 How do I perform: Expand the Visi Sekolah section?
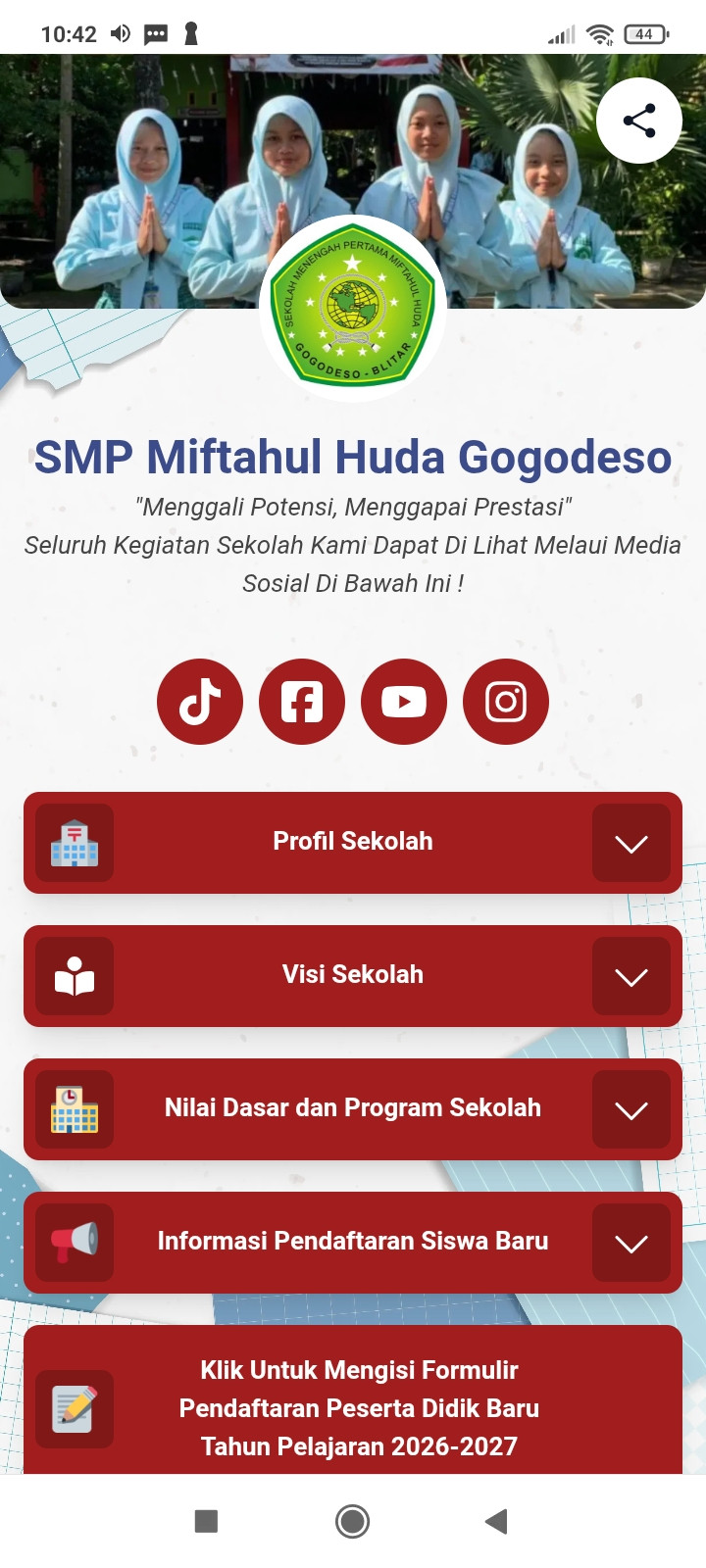click(630, 976)
